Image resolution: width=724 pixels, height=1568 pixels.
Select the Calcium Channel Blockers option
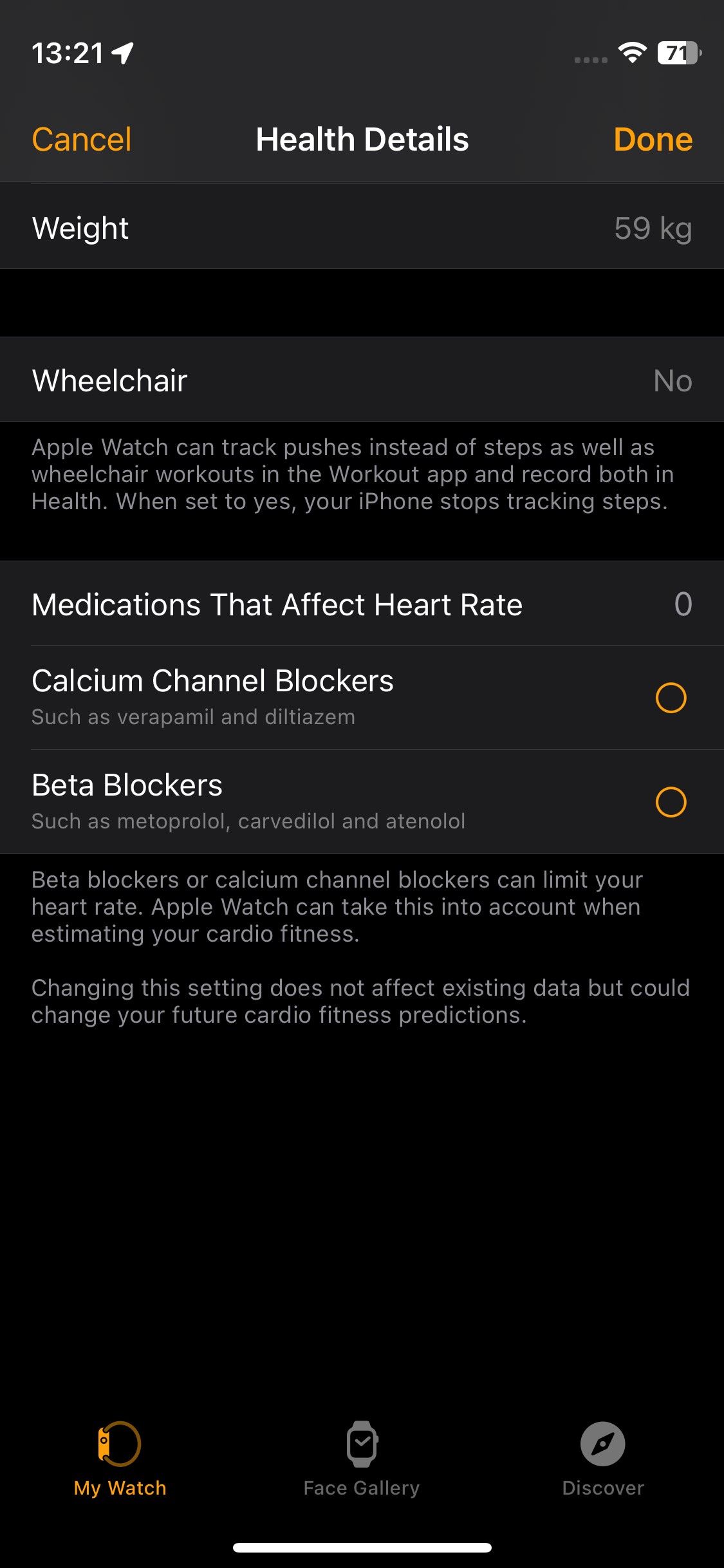[x=671, y=697]
